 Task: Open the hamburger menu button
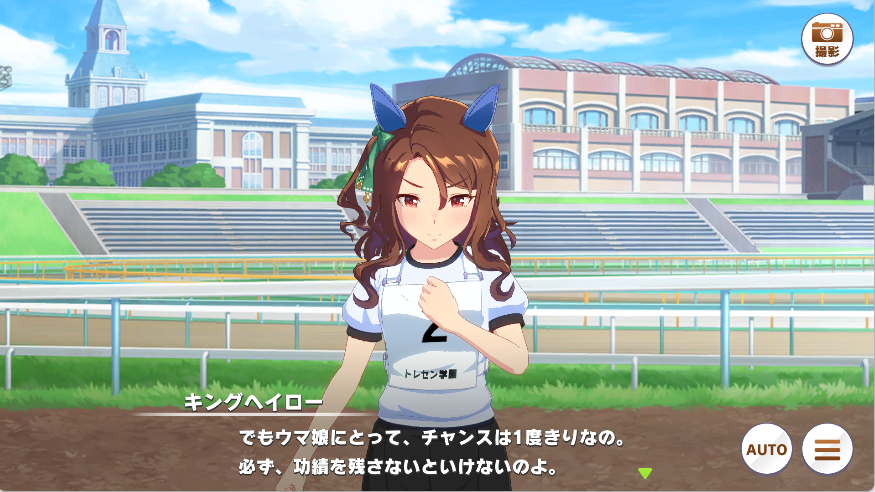click(x=827, y=449)
